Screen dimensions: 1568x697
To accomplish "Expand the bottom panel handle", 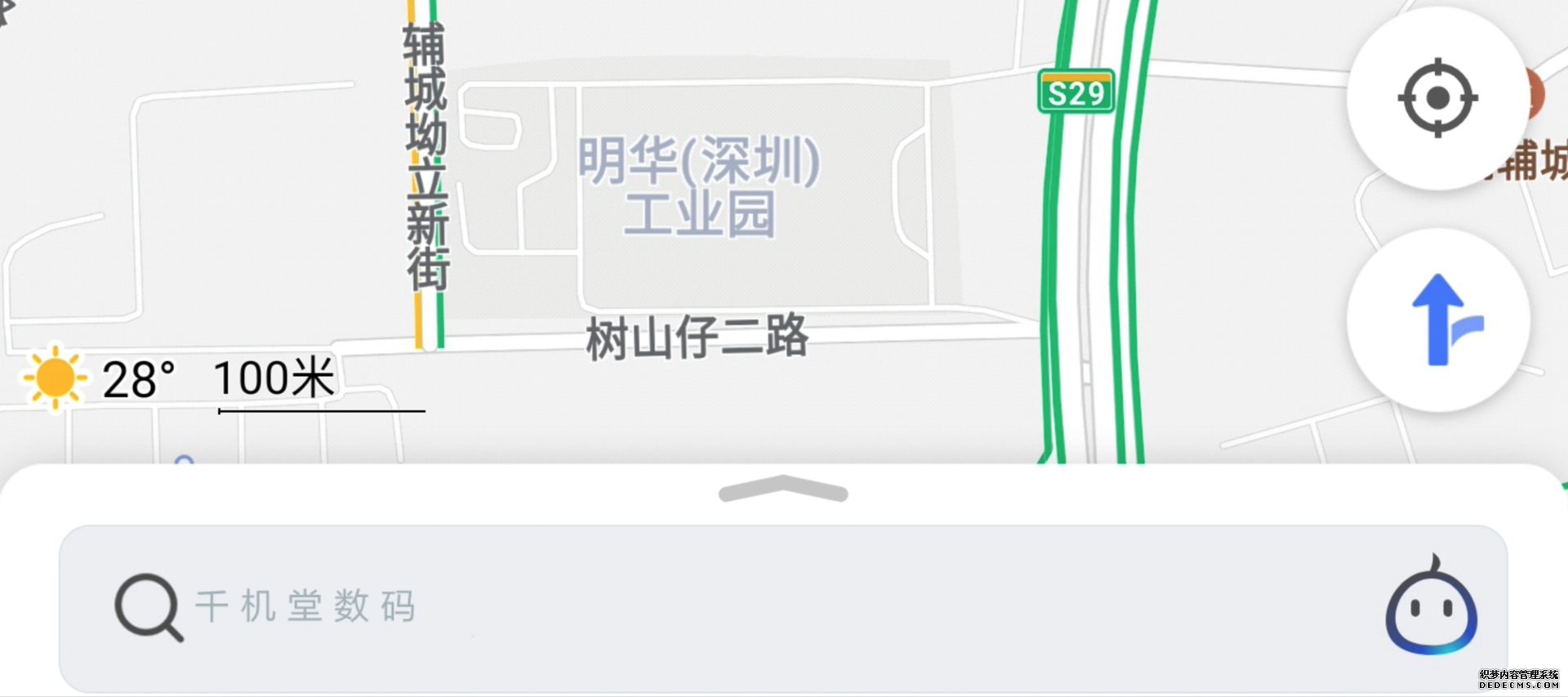I will pos(783,489).
